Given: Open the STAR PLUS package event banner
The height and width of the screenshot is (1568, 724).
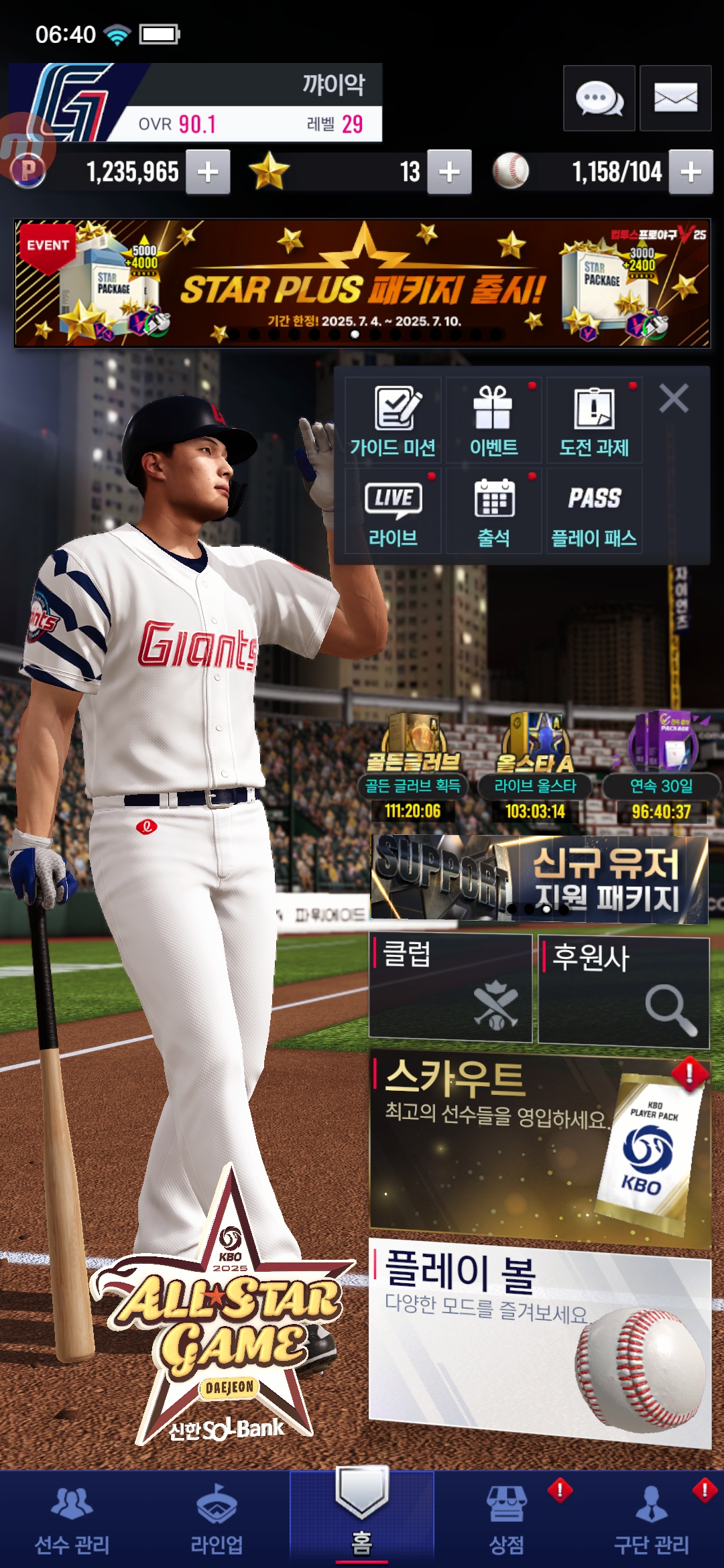Looking at the screenshot, I should coord(362,283).
